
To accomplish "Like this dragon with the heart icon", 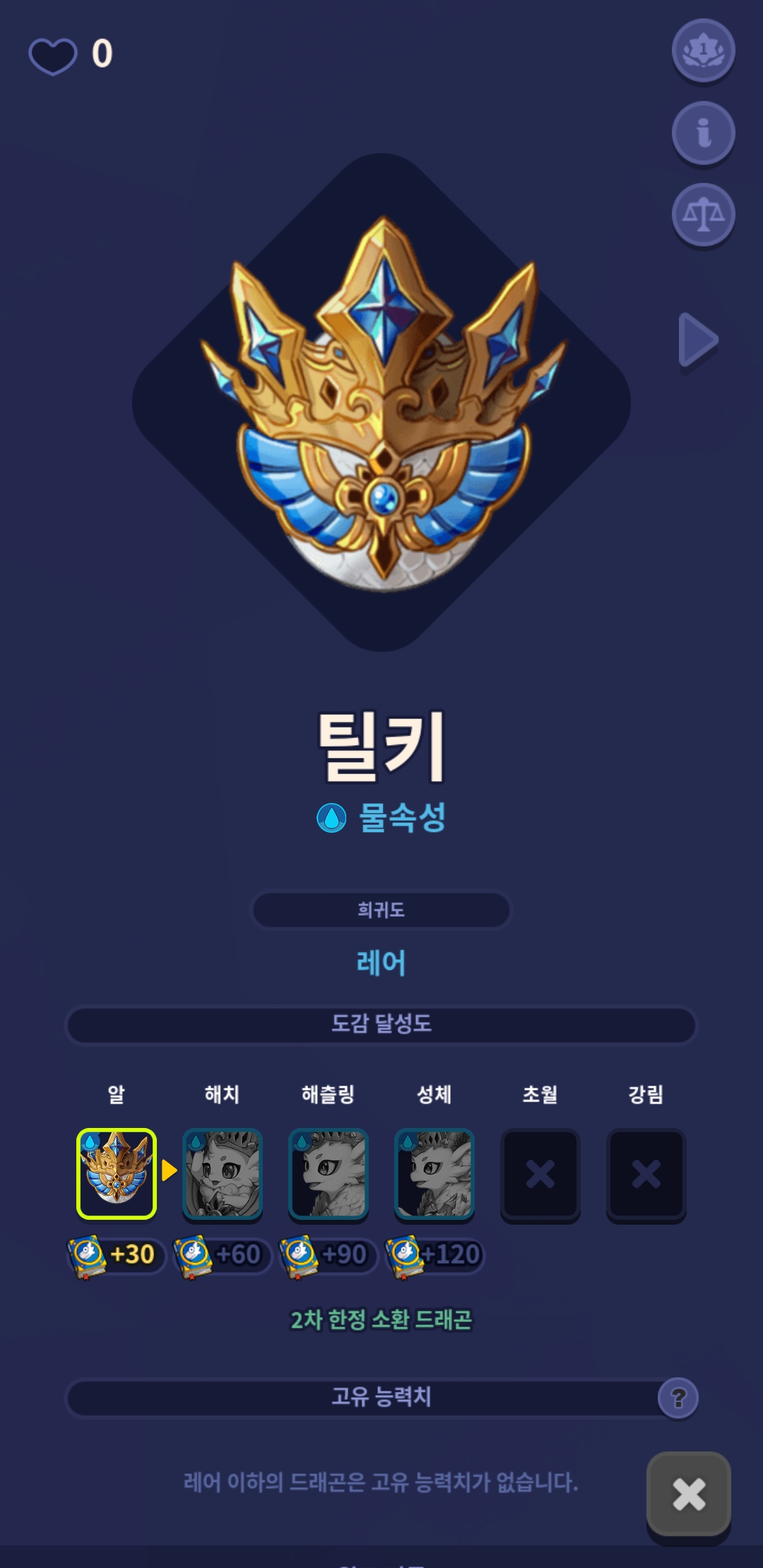I will coord(53,55).
